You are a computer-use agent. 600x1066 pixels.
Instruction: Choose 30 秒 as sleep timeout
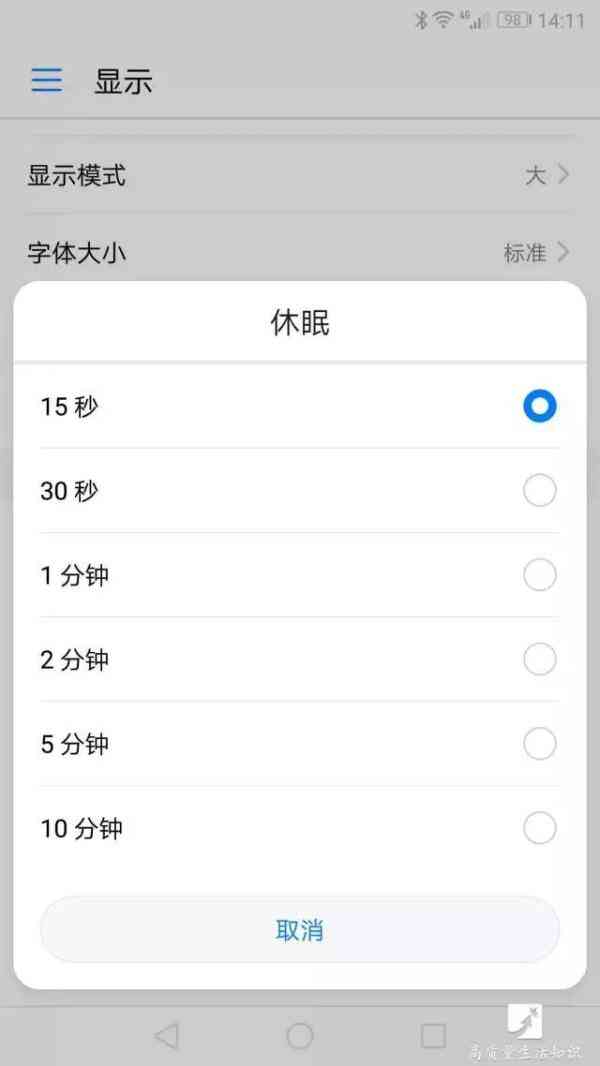[539, 491]
